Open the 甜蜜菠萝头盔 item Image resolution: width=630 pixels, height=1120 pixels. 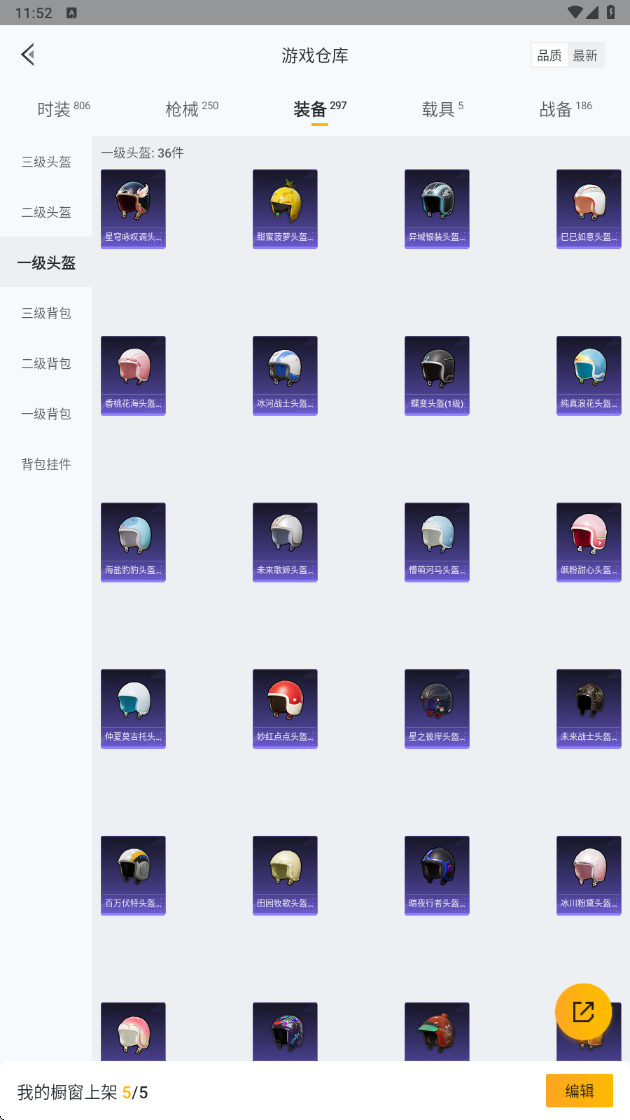(x=285, y=208)
